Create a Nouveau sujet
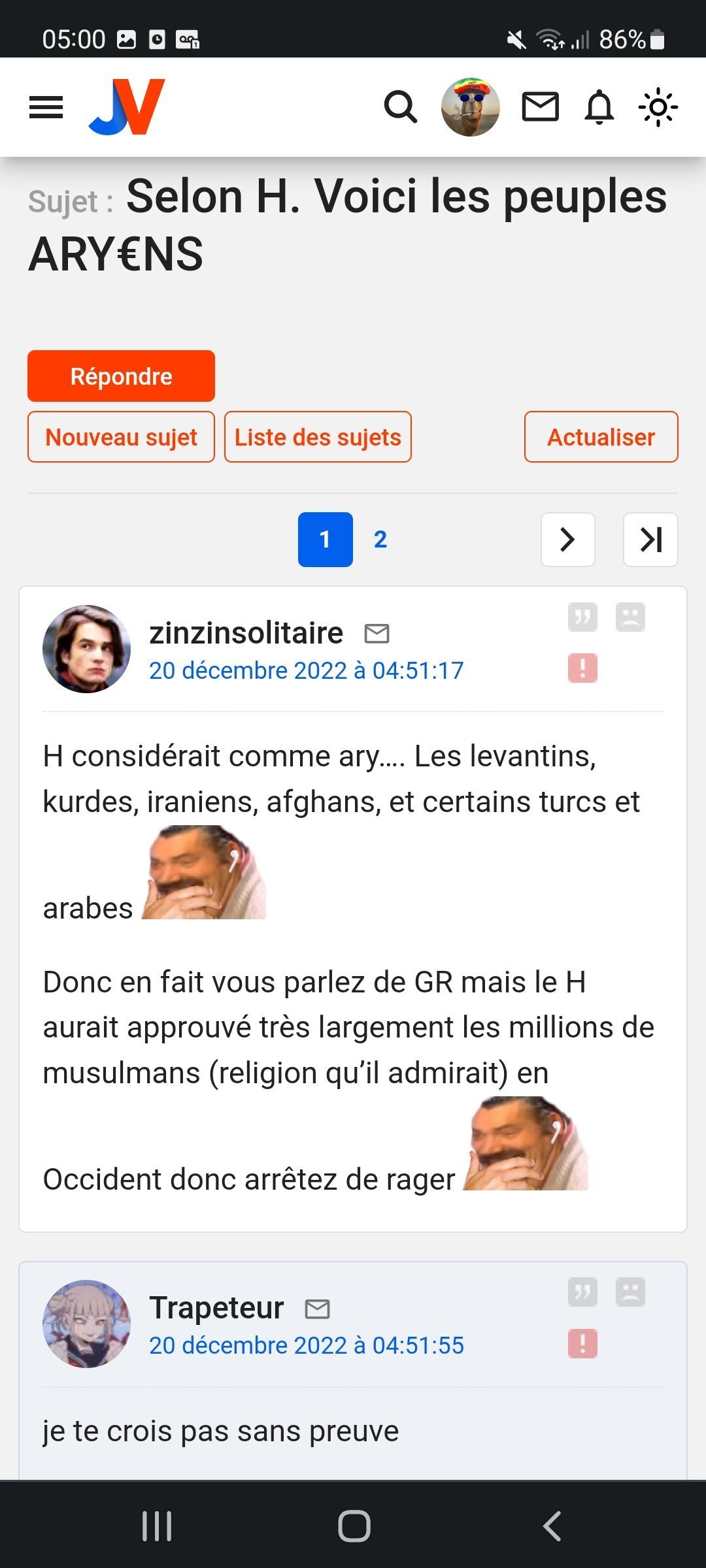The width and height of the screenshot is (706, 1568). coord(121,437)
